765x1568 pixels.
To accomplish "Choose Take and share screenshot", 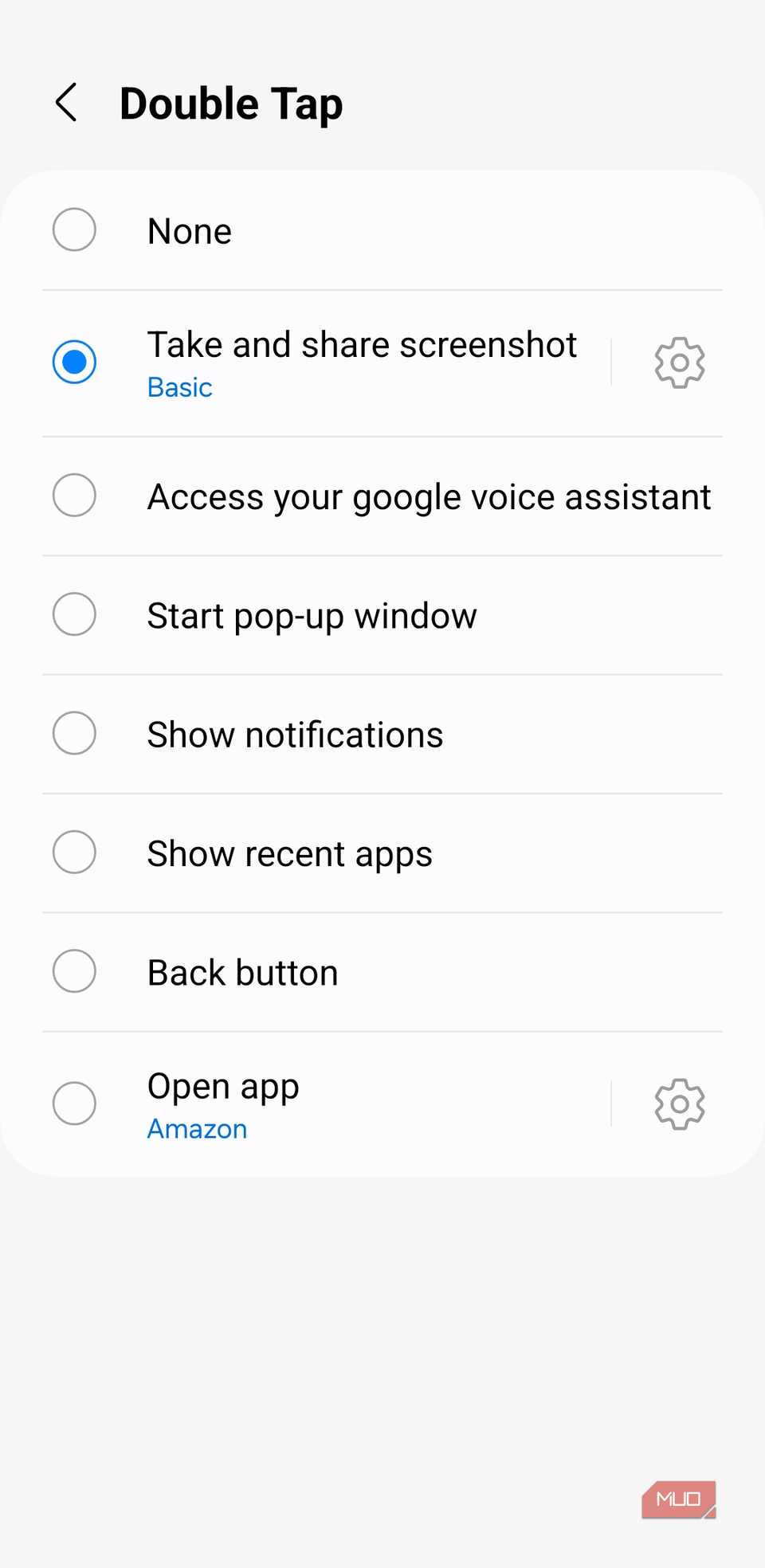I will point(75,362).
